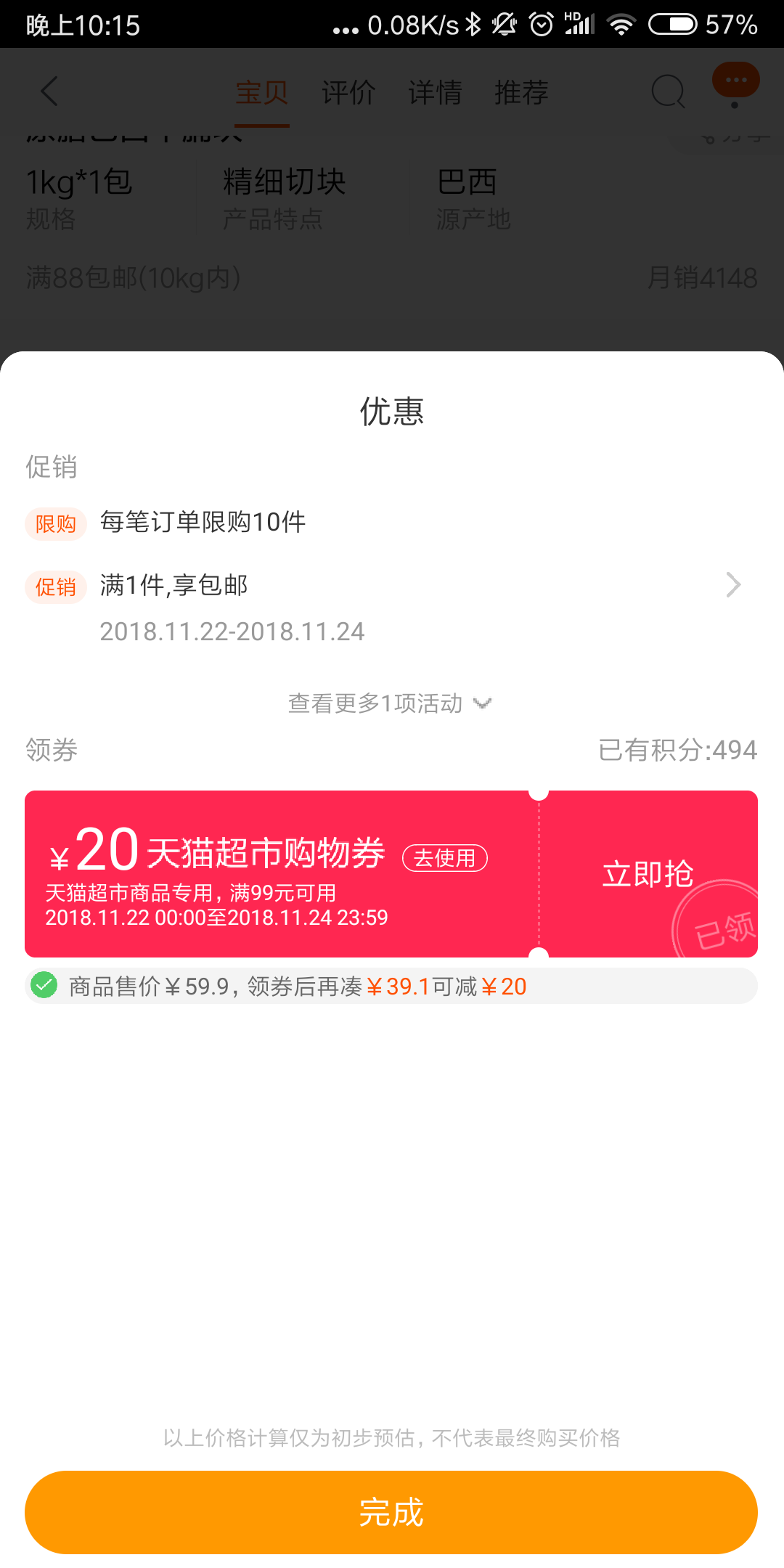Tap 立即抢 to claim the coupon

click(x=648, y=874)
